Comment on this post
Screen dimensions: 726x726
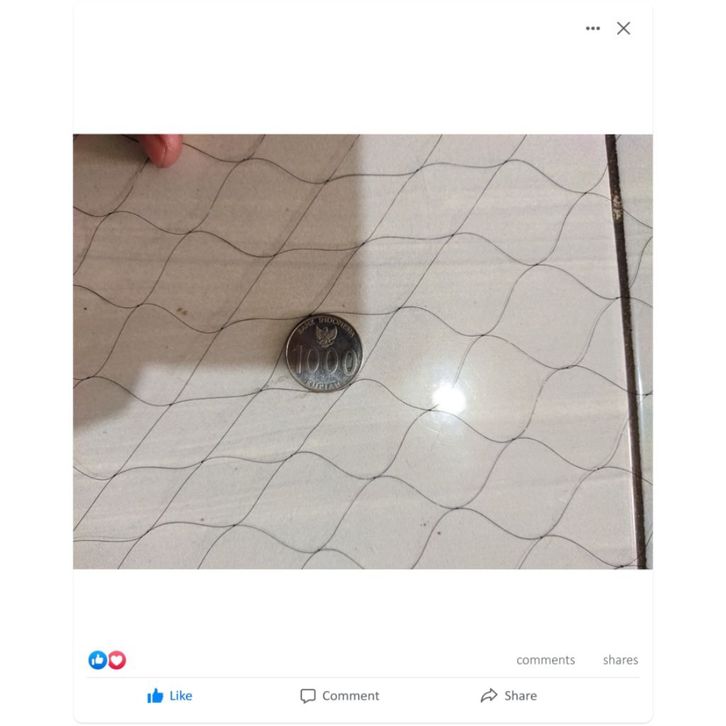pyautogui.click(x=340, y=696)
